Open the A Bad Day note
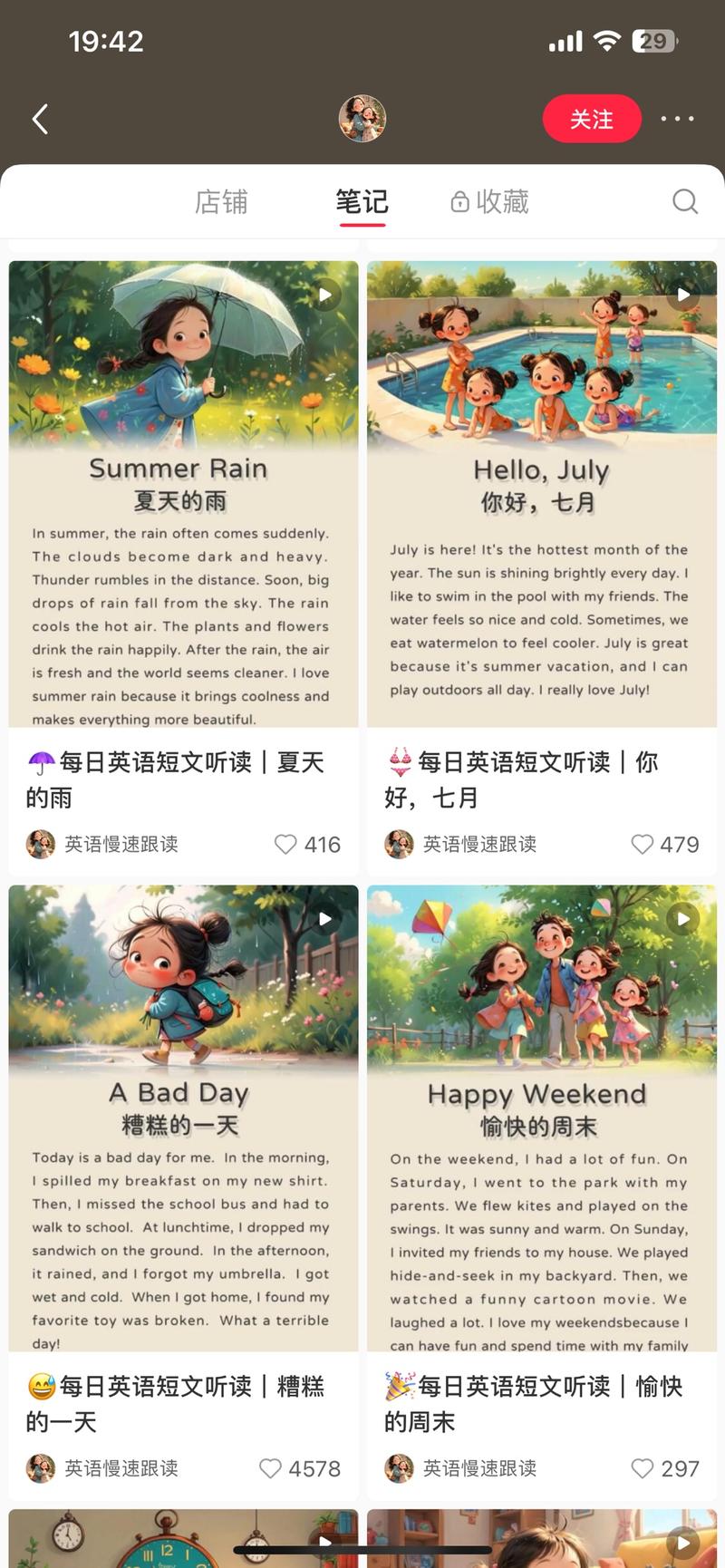The image size is (725, 1568). [x=183, y=1118]
